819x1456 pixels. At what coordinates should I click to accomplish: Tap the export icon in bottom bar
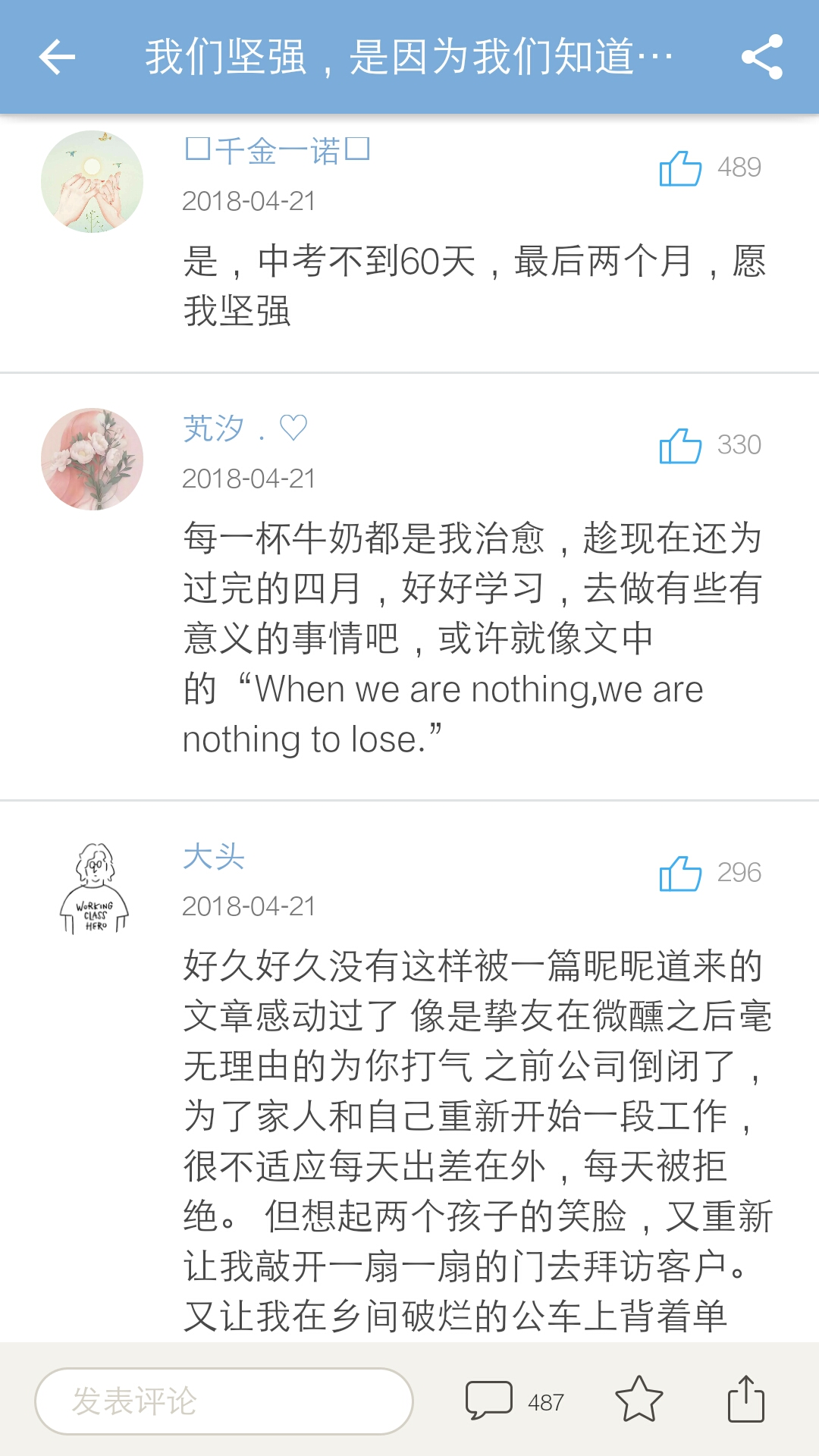[745, 1400]
